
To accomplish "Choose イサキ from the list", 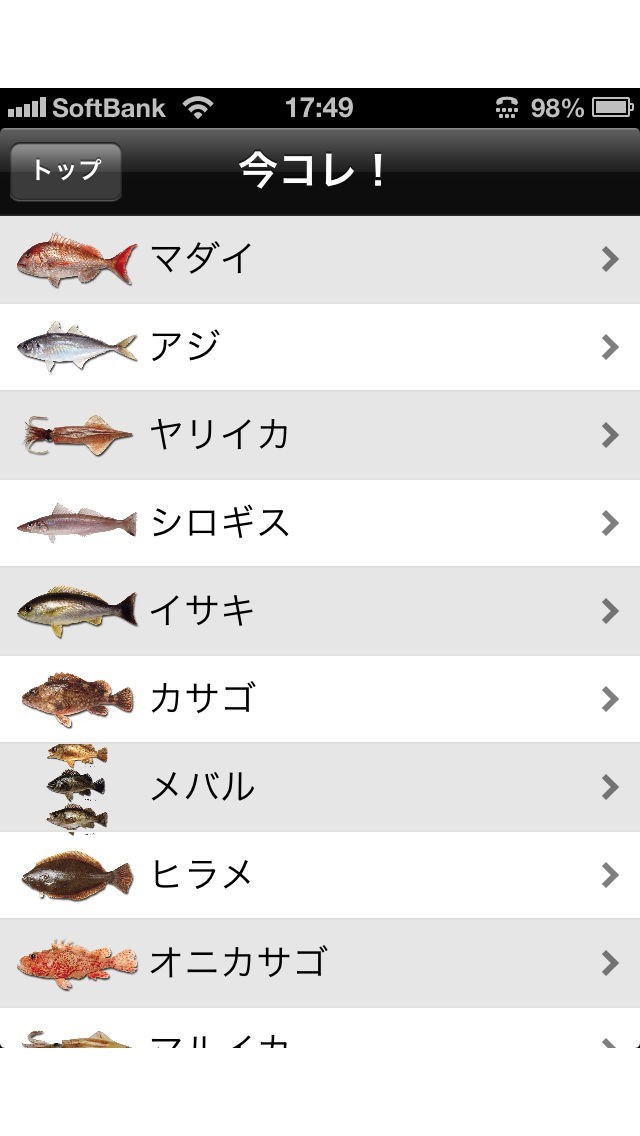I will click(x=320, y=611).
